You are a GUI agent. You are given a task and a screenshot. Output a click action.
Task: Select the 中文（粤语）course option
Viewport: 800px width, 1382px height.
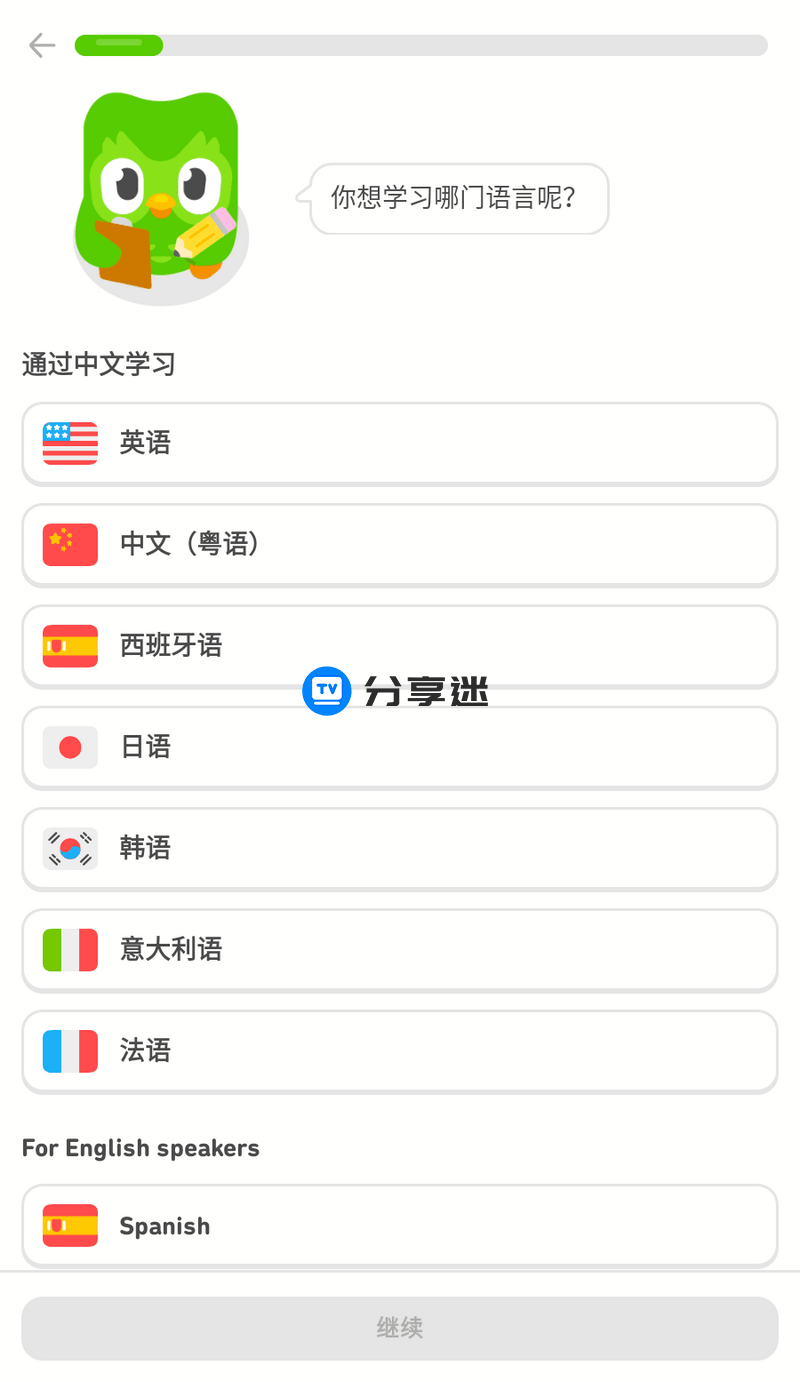[x=400, y=544]
